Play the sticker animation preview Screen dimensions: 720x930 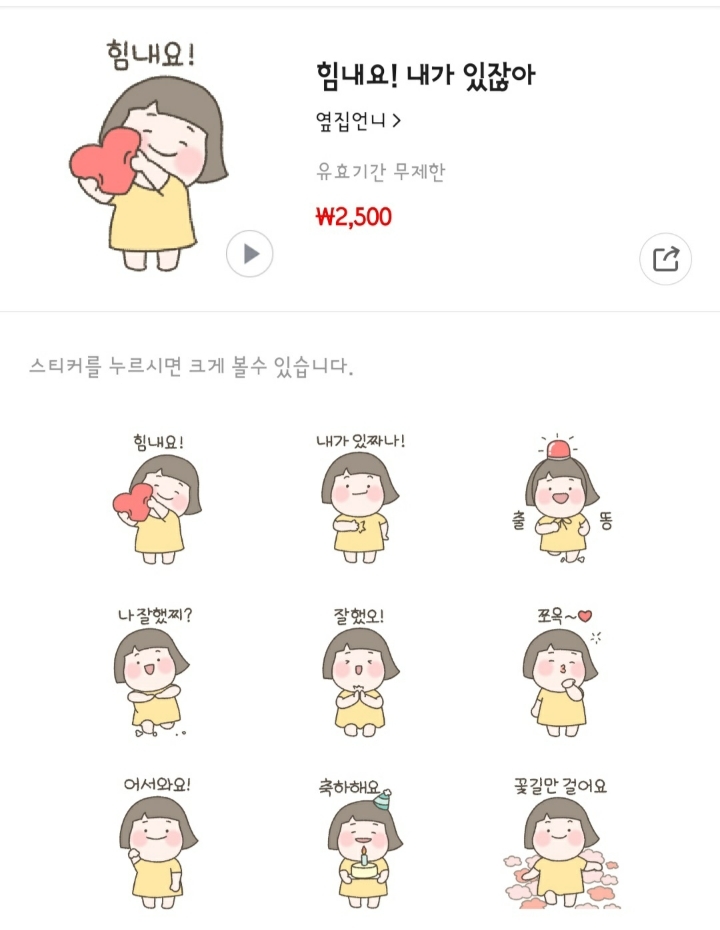click(x=250, y=254)
